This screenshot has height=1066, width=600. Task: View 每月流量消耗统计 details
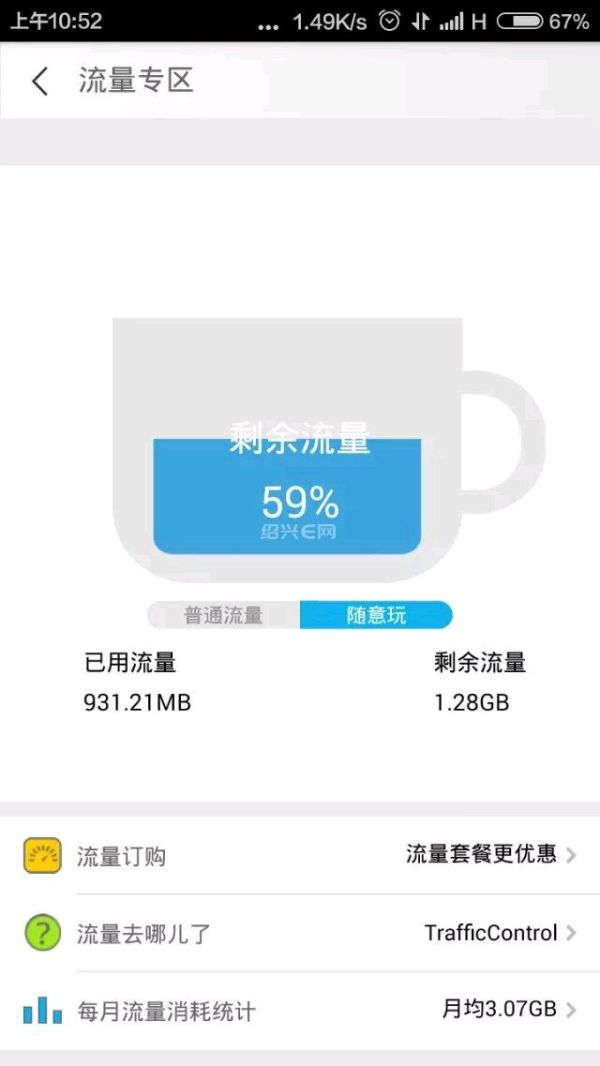point(300,1010)
